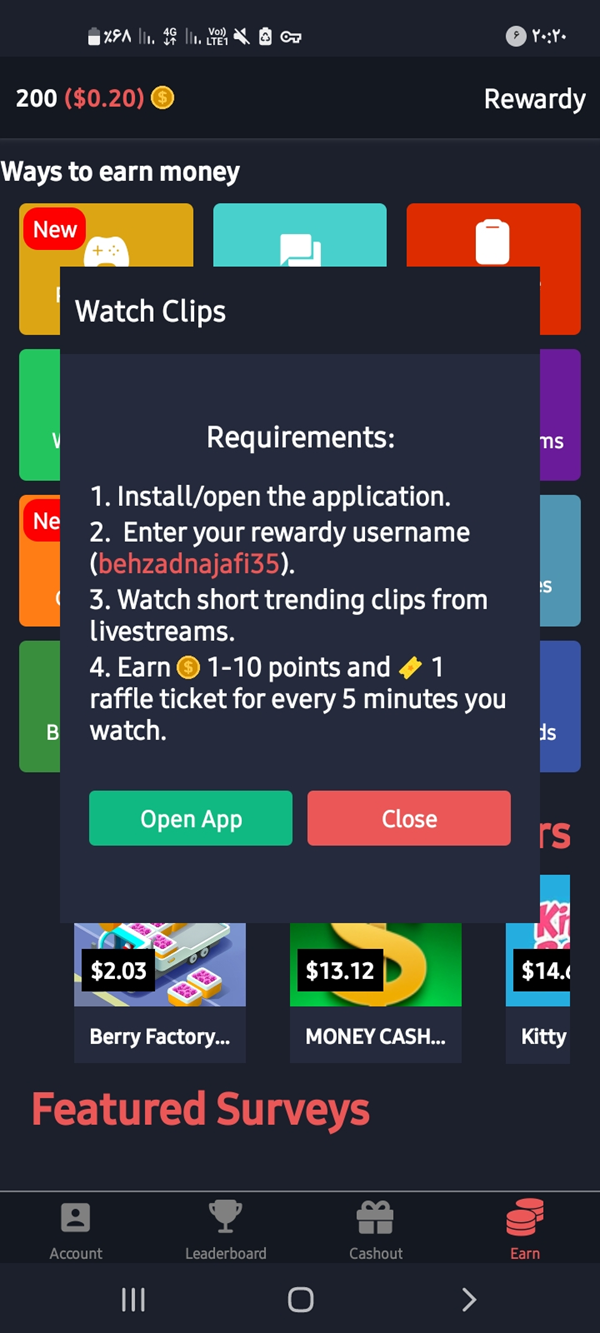Go to the system home screen

click(x=300, y=1299)
